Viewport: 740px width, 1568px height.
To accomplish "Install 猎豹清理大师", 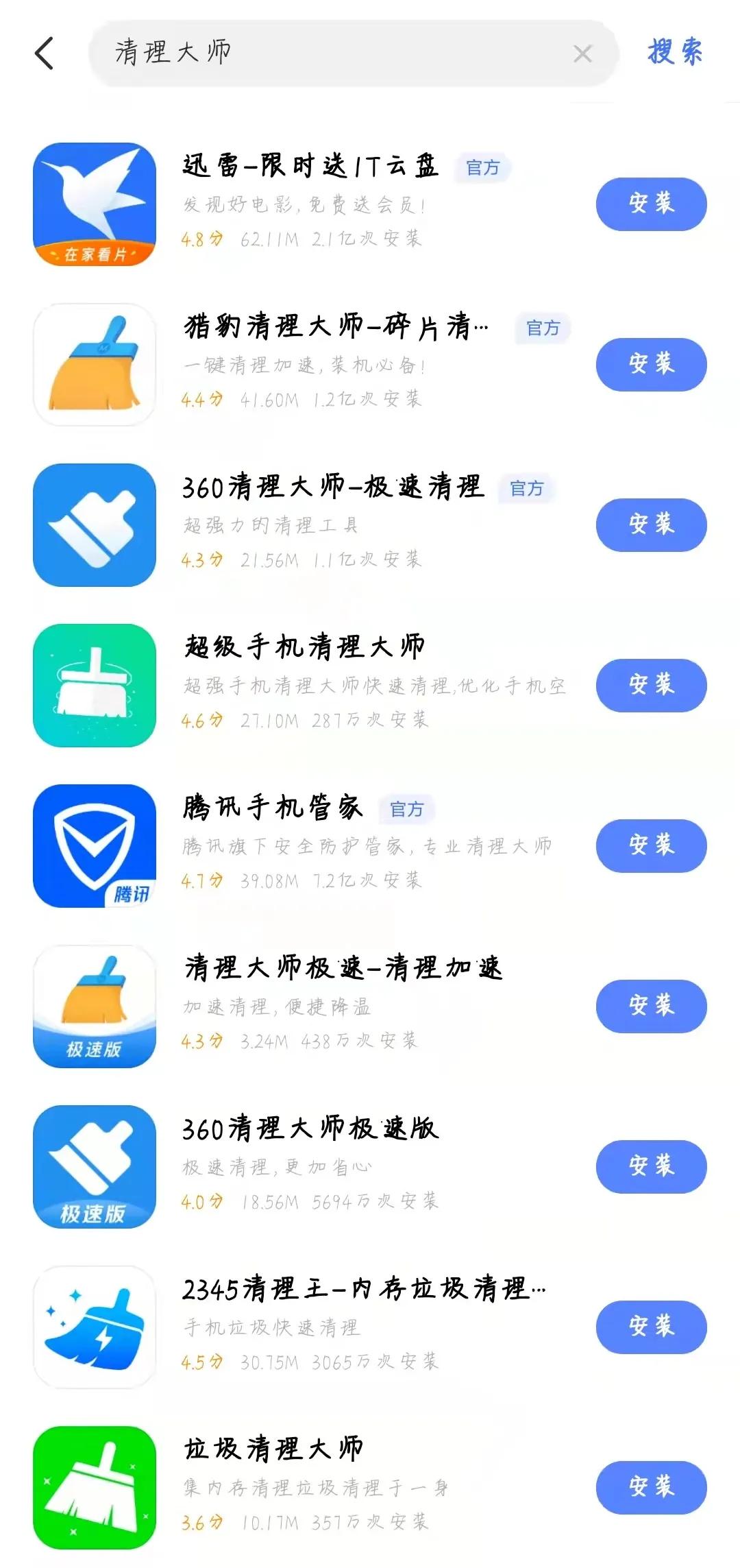I will pyautogui.click(x=650, y=365).
